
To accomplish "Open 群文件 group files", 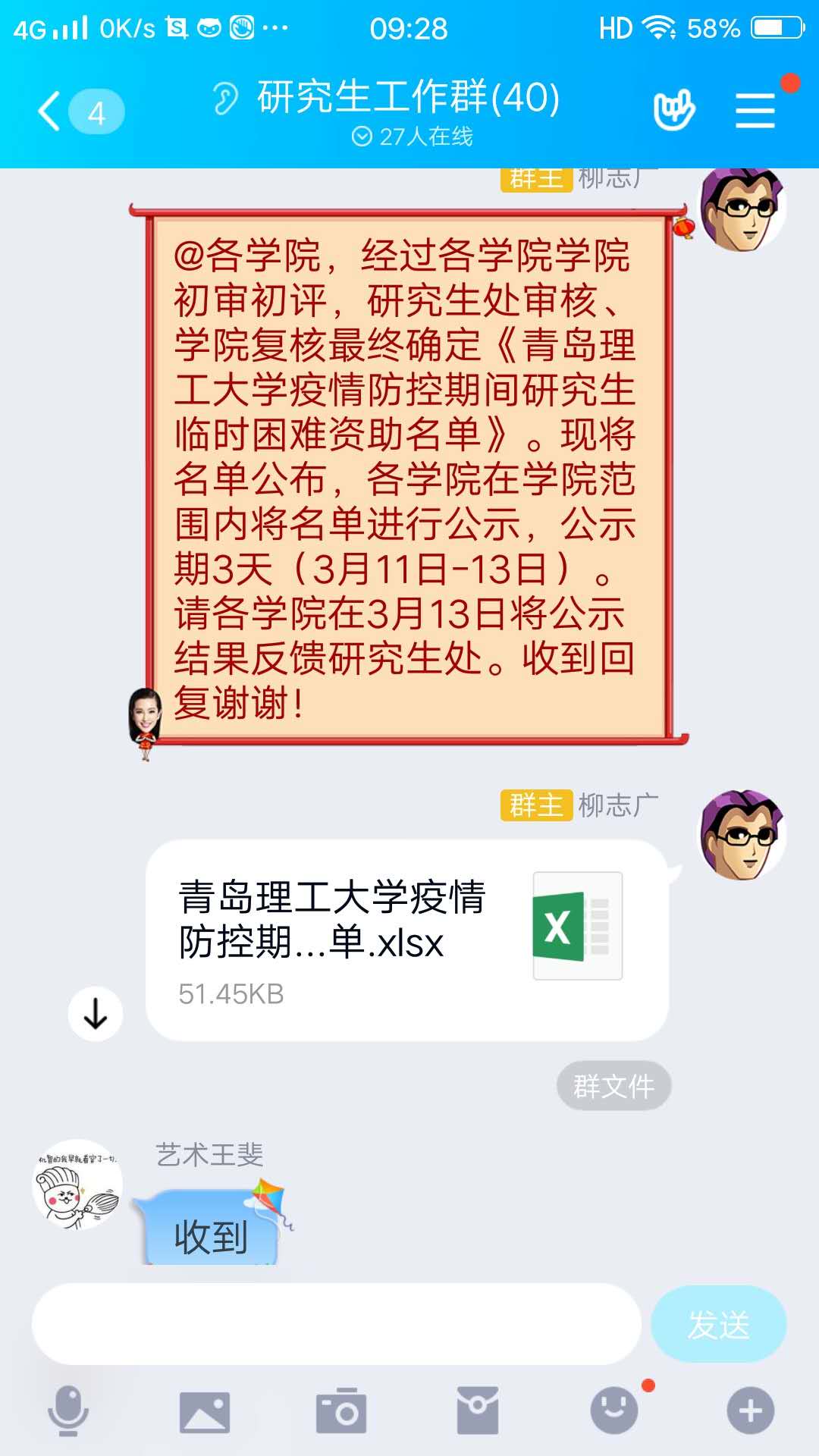I will tap(613, 1086).
